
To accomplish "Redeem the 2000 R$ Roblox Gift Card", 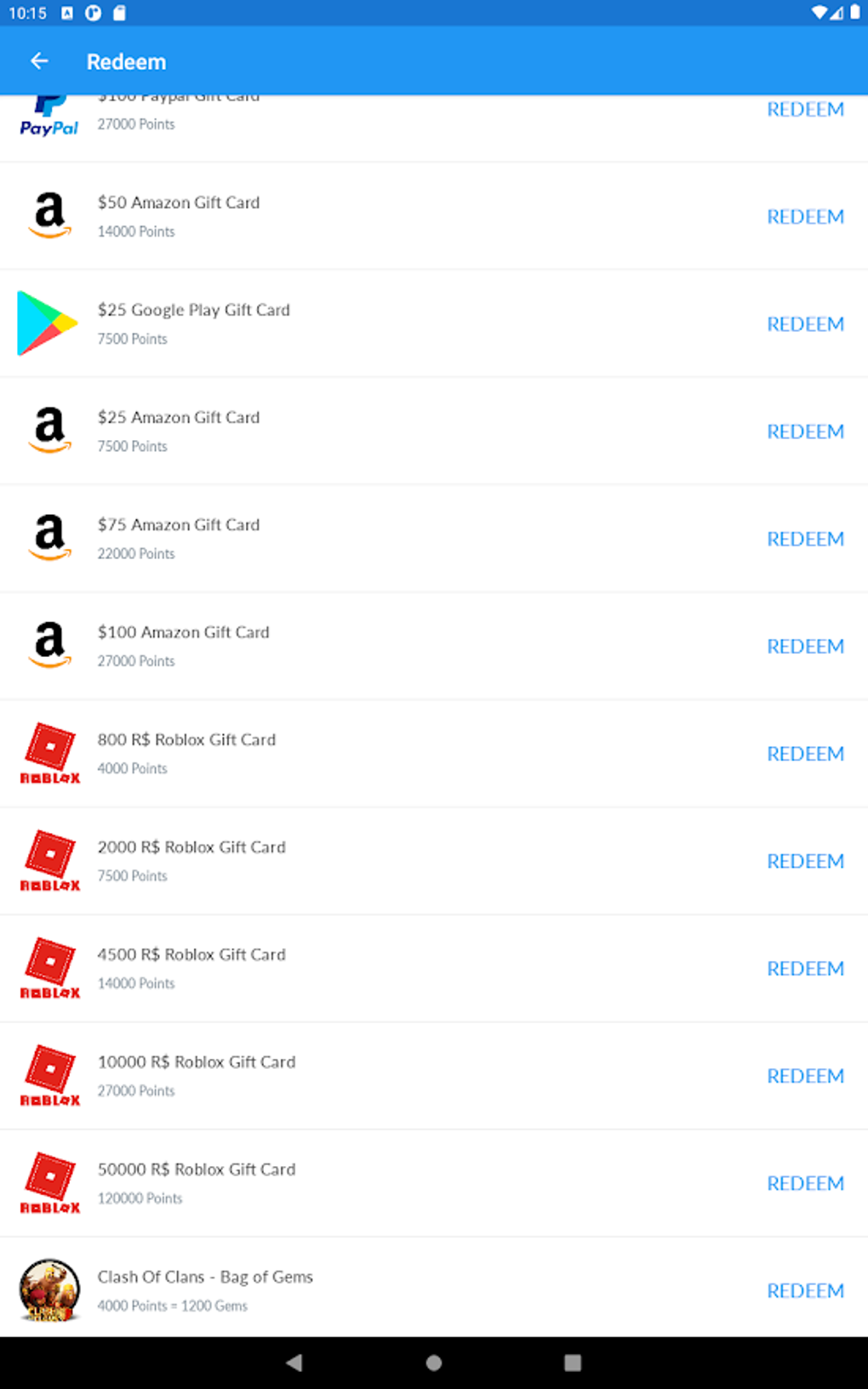I will pyautogui.click(x=805, y=861).
